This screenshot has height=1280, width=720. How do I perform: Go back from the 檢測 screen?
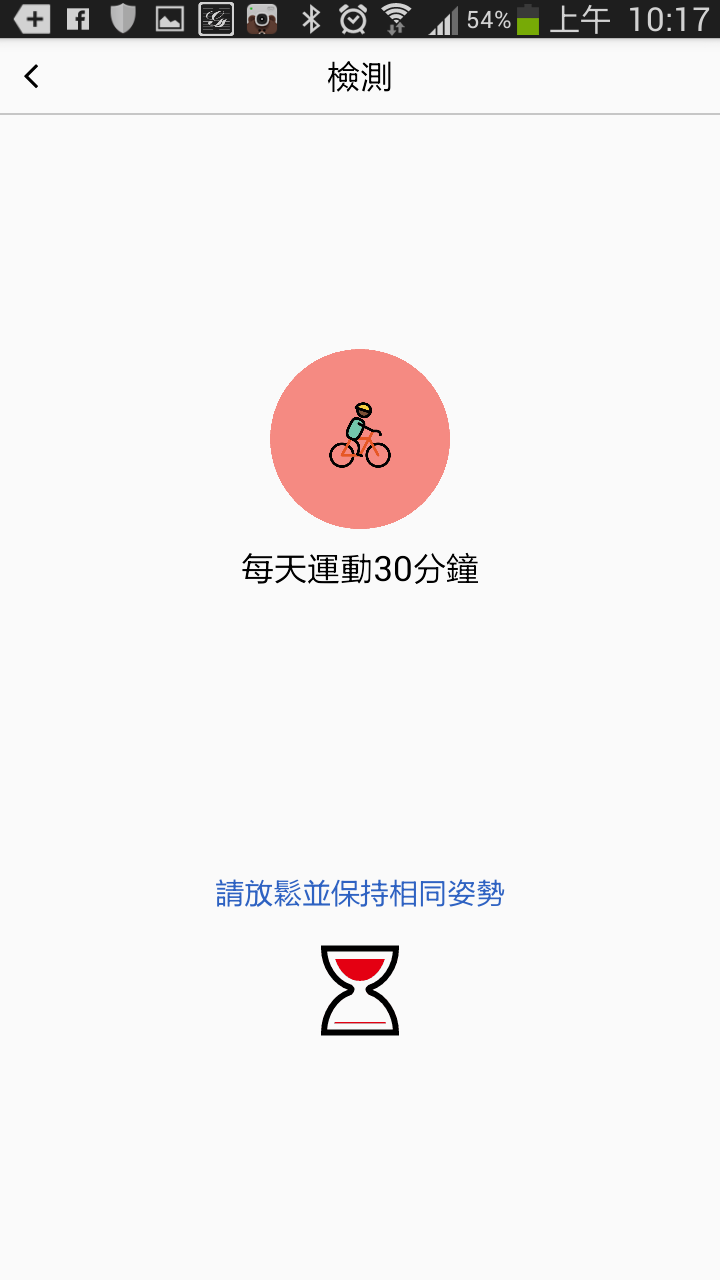click(x=32, y=76)
